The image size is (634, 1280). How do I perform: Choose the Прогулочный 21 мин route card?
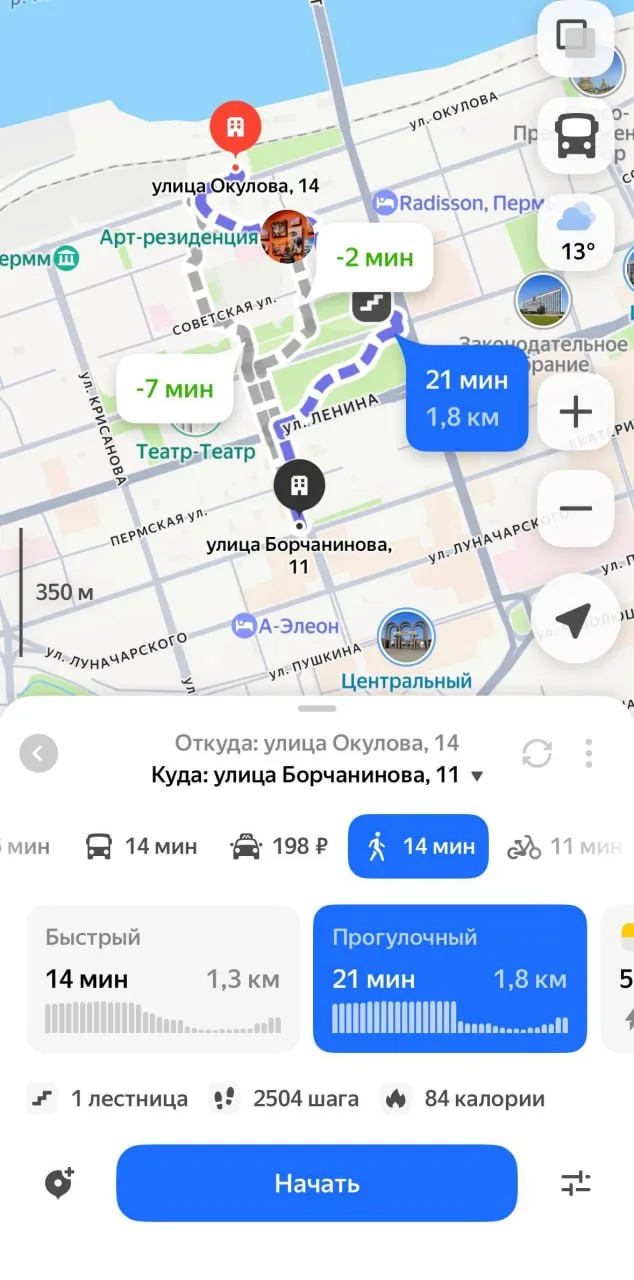(x=450, y=978)
